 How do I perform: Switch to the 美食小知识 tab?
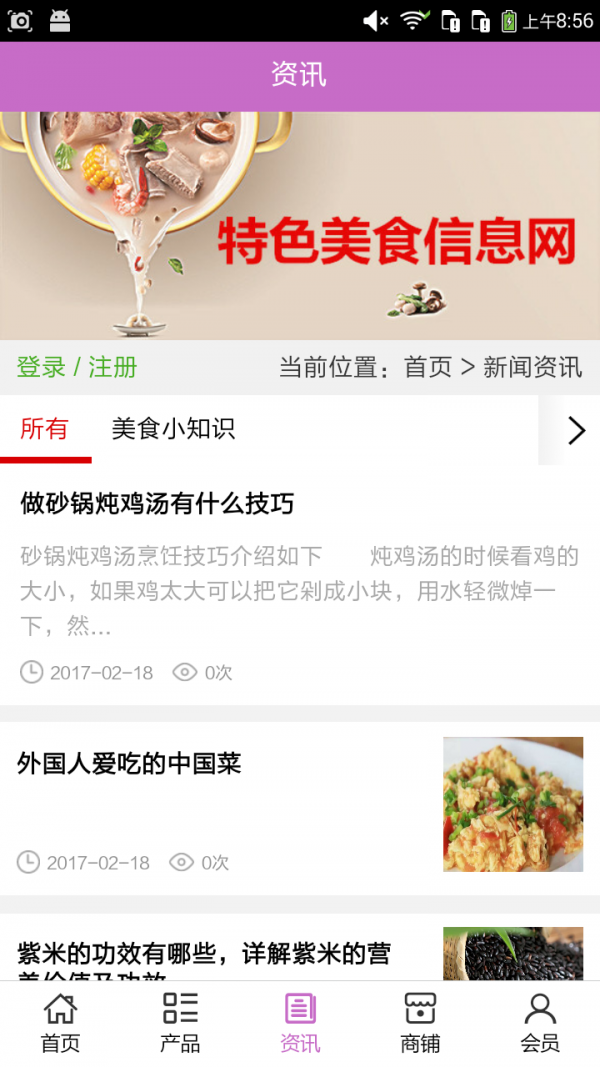(173, 430)
